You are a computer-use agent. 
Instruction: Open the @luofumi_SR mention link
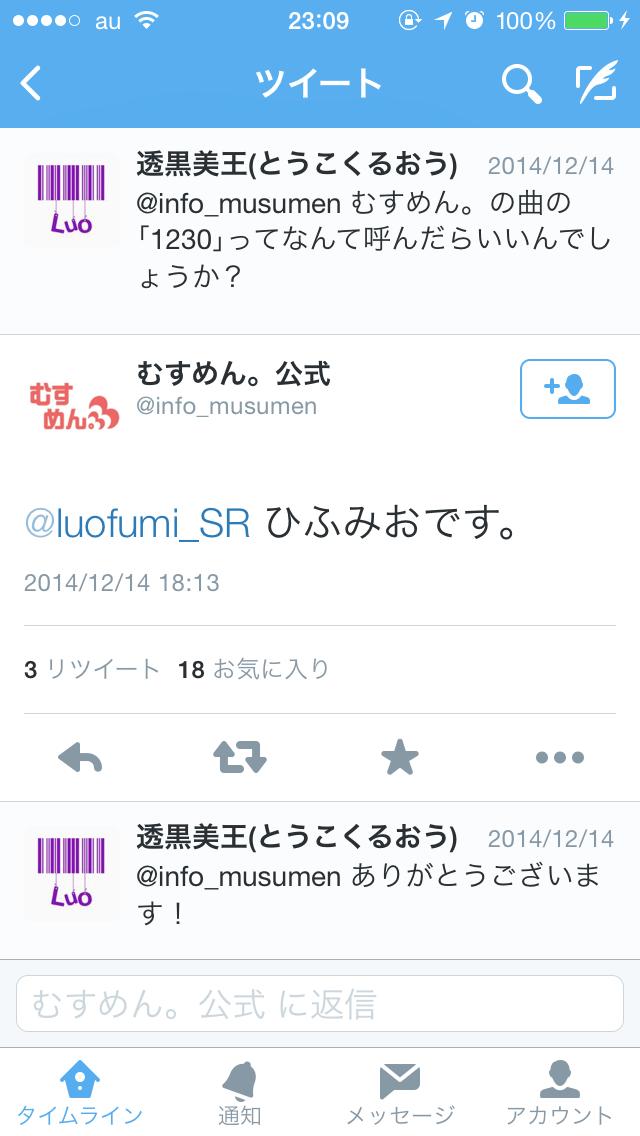(x=138, y=523)
